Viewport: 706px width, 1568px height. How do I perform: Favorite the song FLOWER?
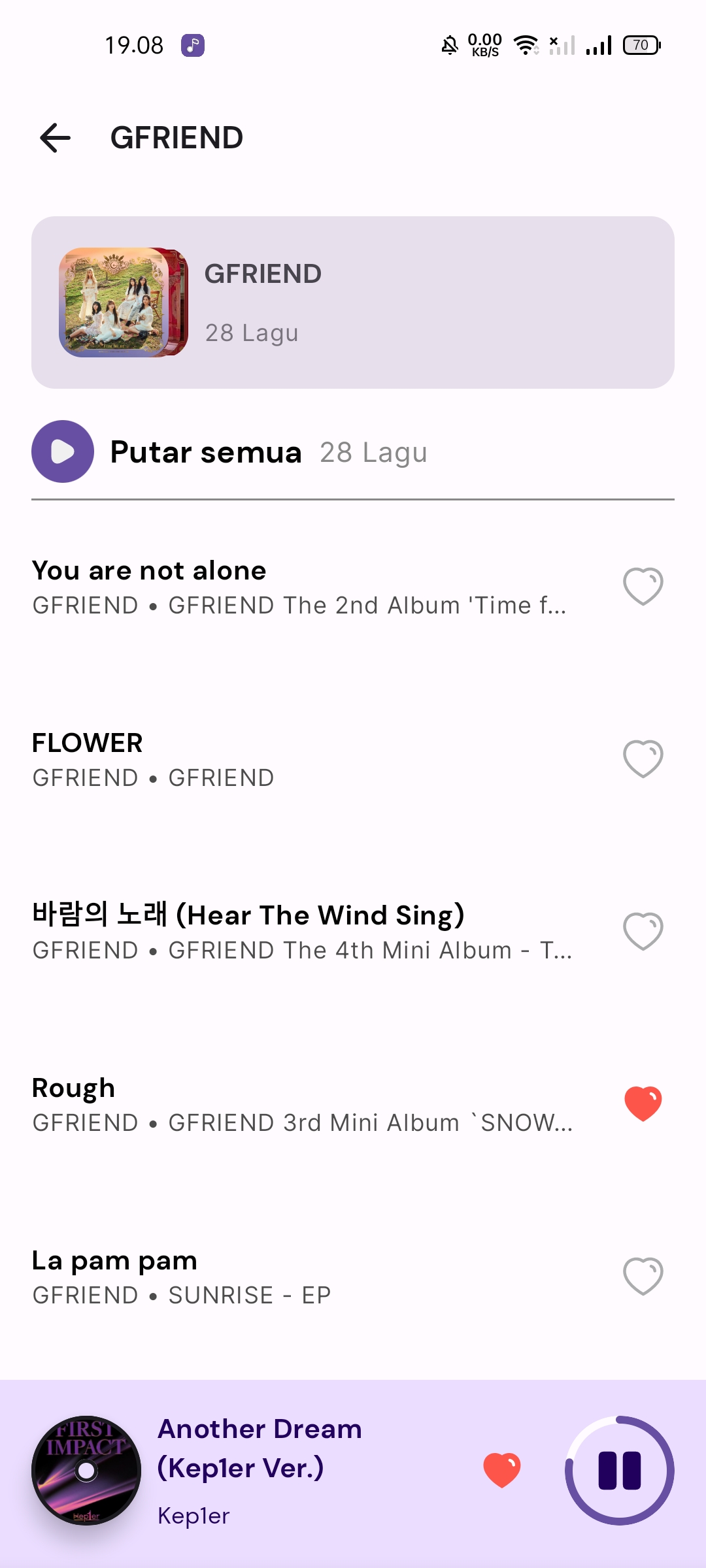pos(643,758)
